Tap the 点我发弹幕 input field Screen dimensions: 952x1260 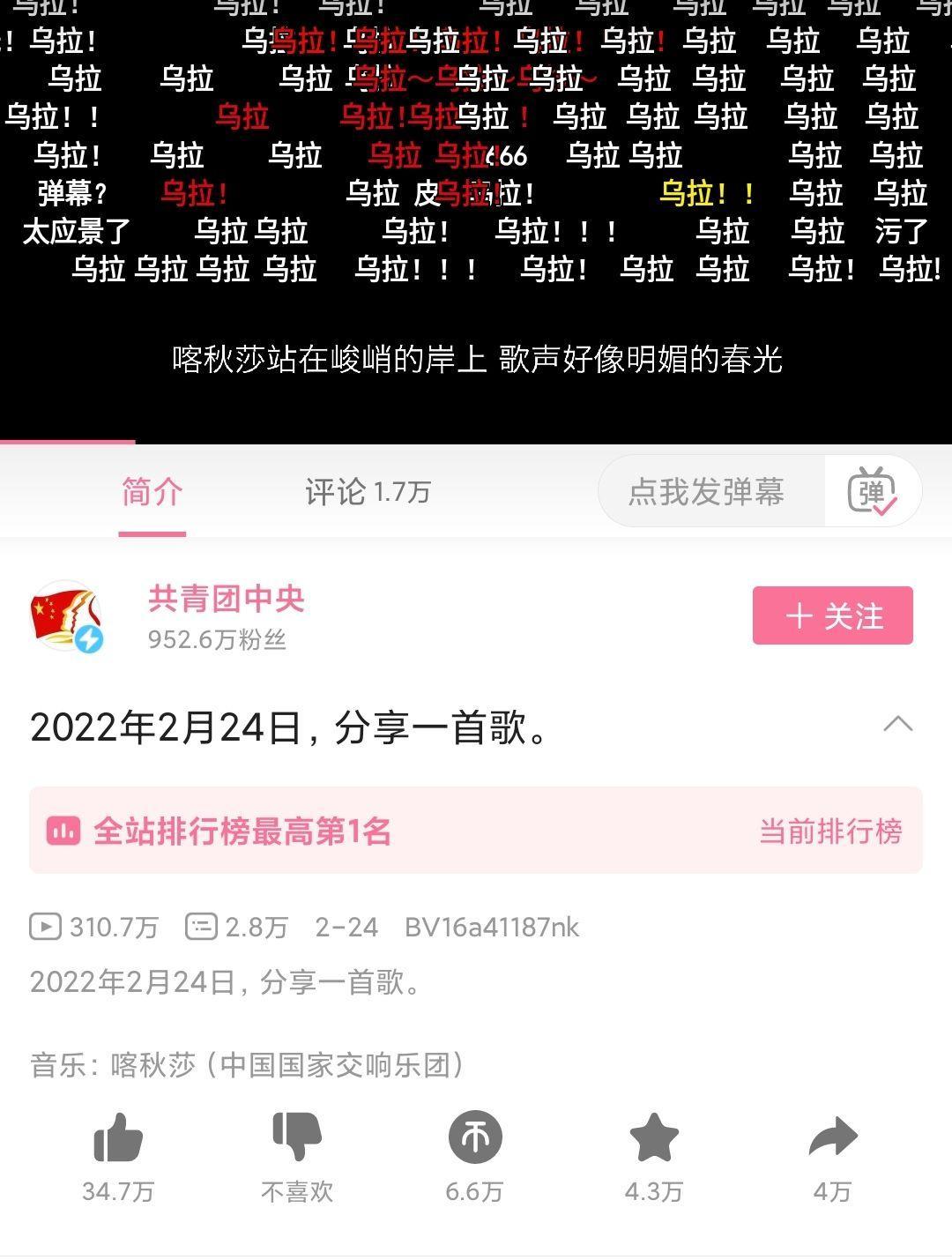[707, 492]
